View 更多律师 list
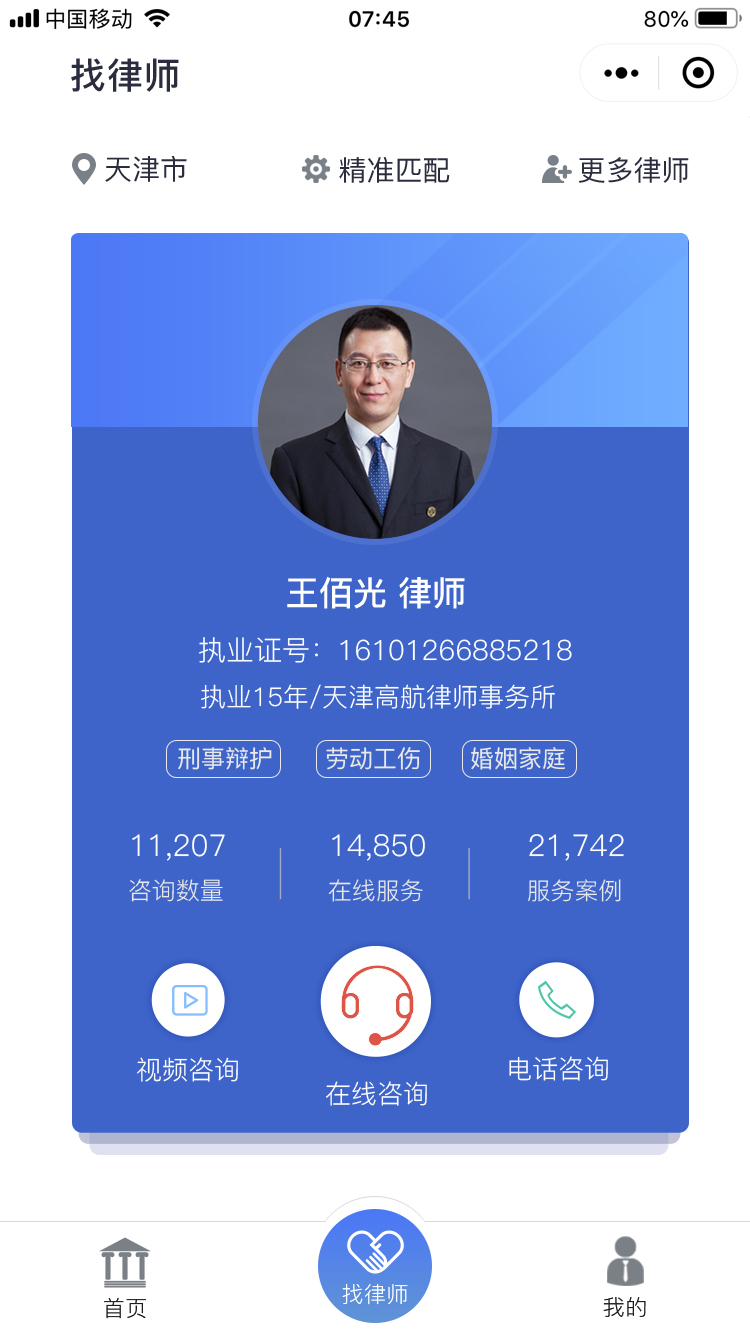The image size is (750, 1334). point(615,169)
